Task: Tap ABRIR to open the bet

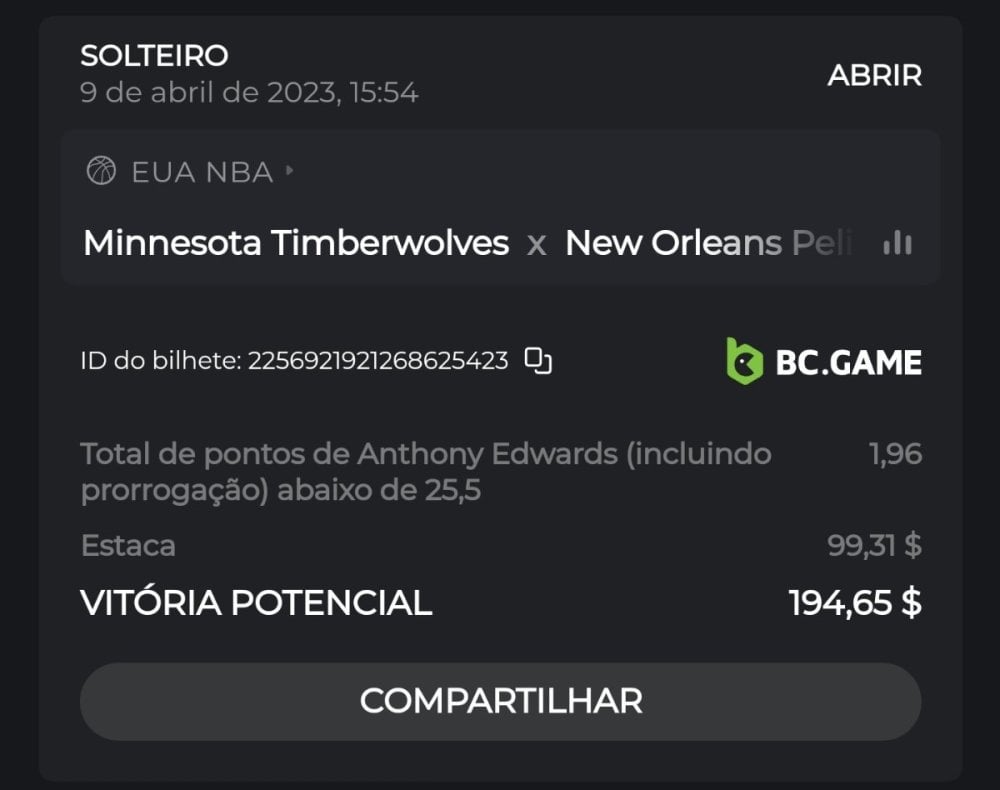Action: 874,75
